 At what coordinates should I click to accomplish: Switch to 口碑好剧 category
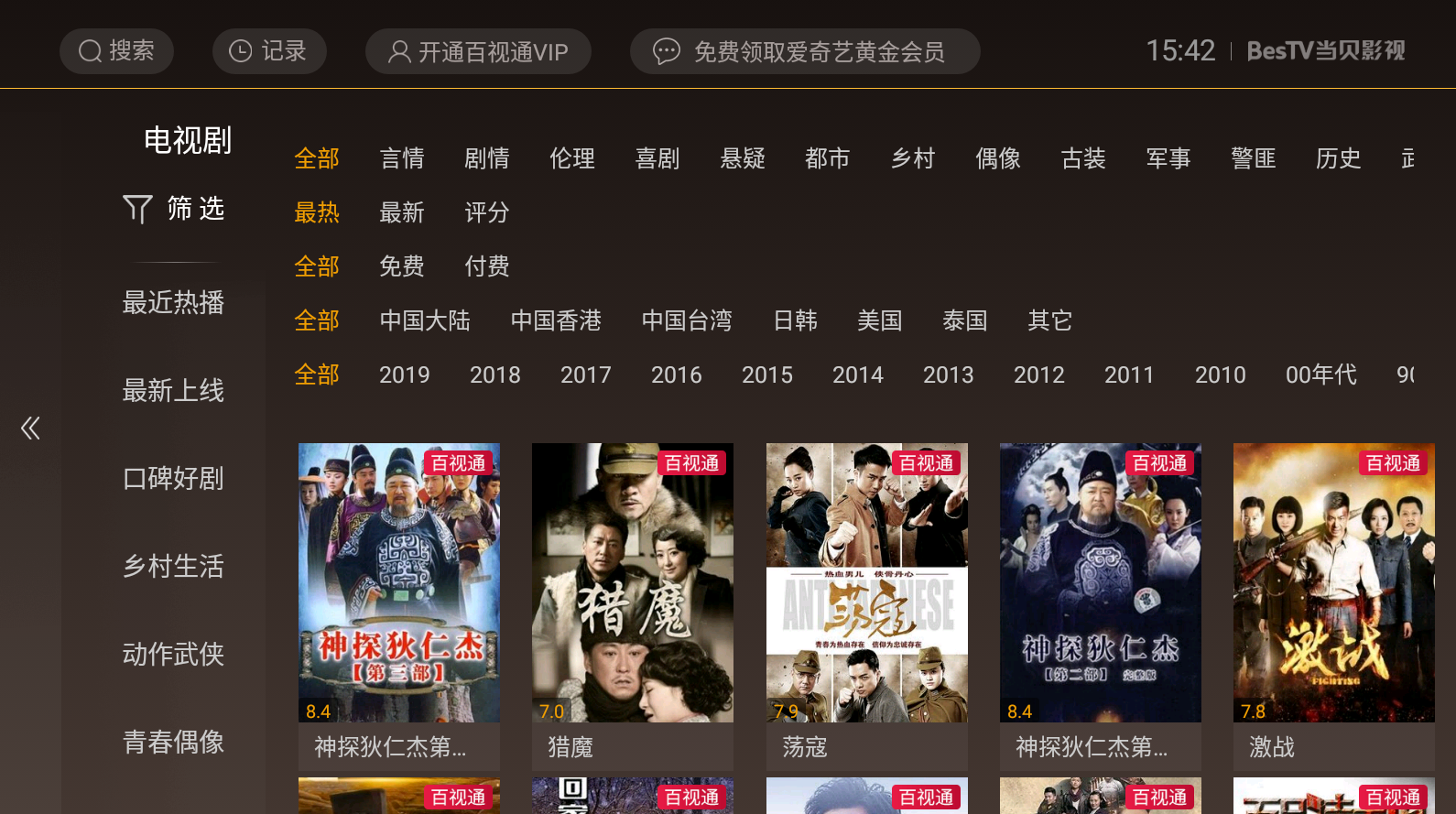coord(173,478)
